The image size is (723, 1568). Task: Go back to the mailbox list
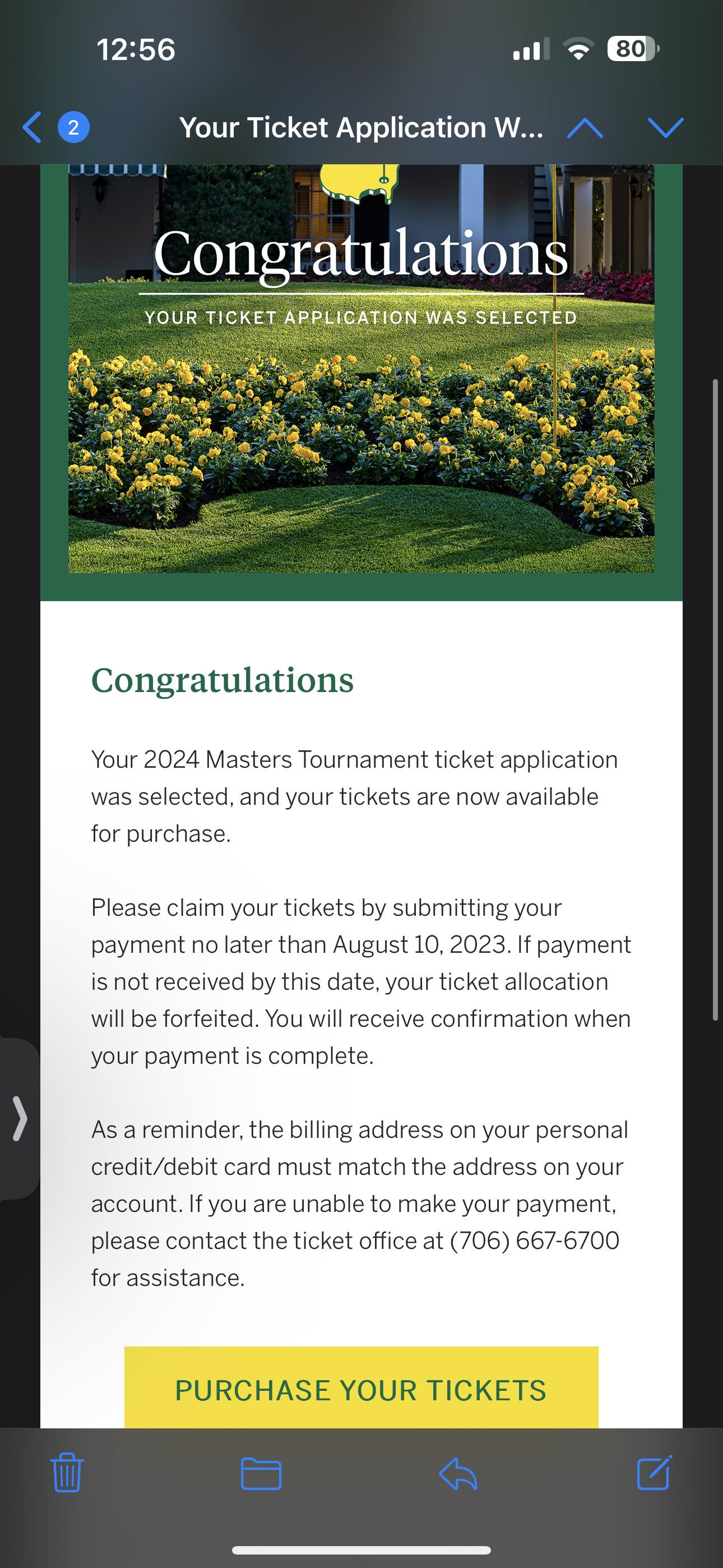[x=34, y=127]
